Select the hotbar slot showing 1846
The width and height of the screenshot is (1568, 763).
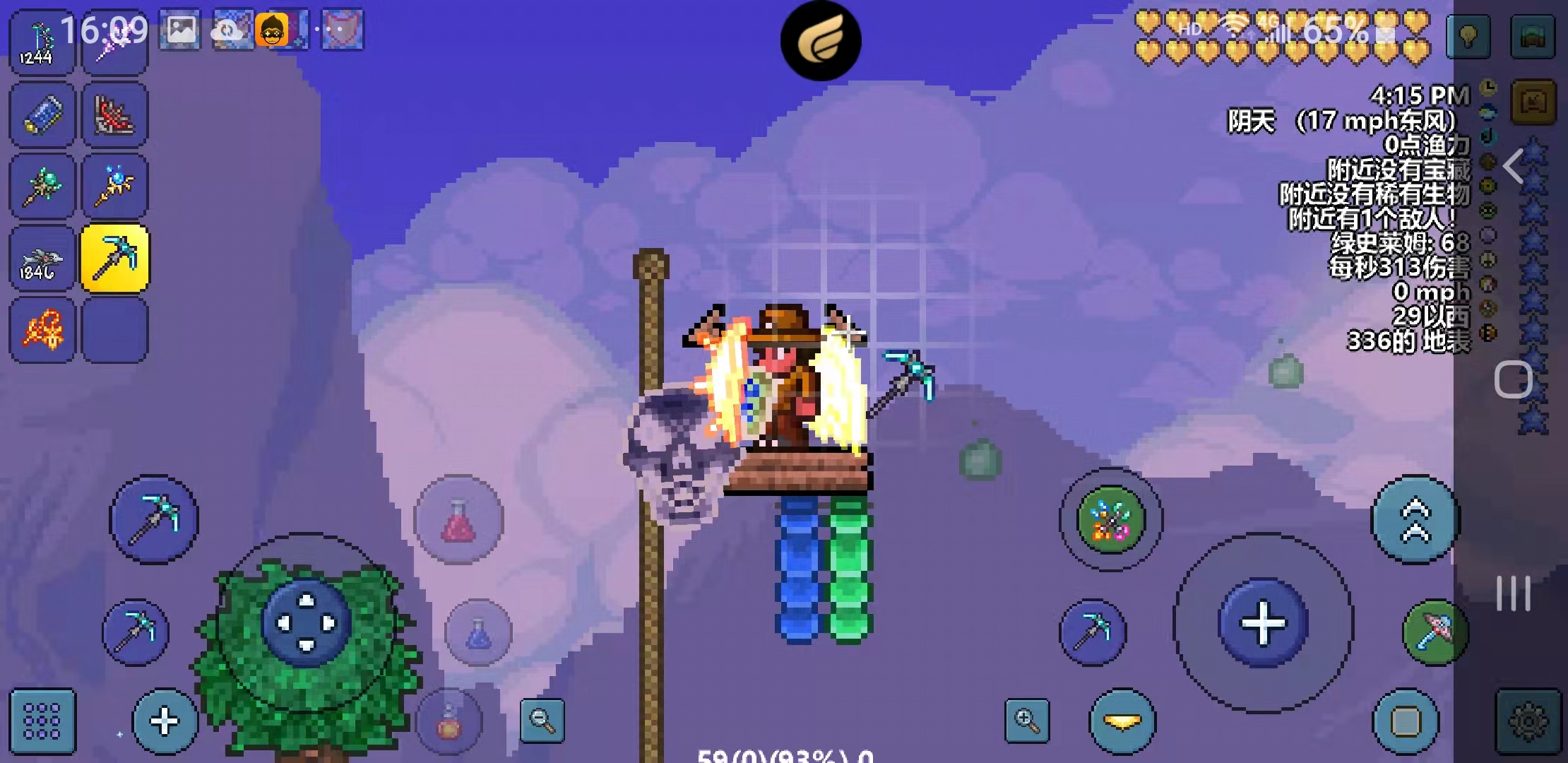click(x=42, y=259)
